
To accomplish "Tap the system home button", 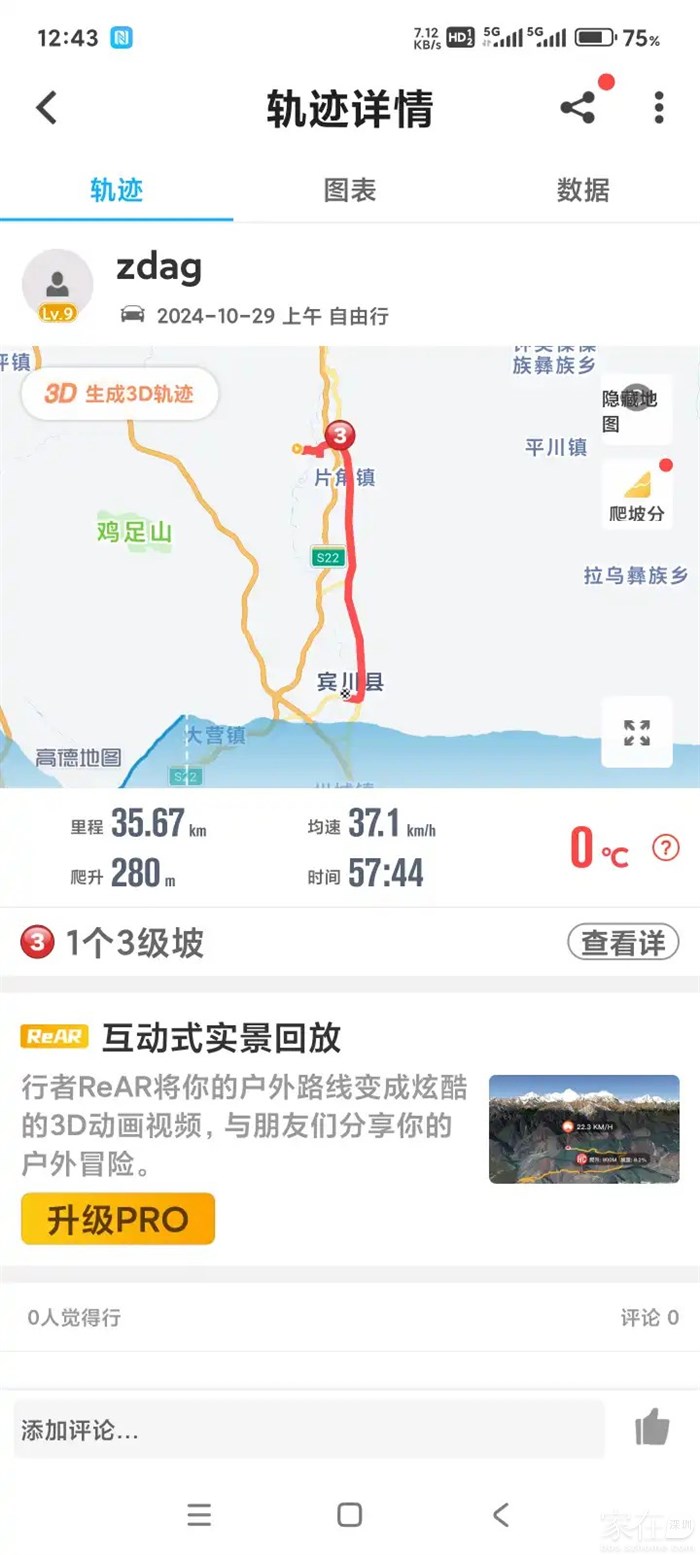I will coord(349,1514).
